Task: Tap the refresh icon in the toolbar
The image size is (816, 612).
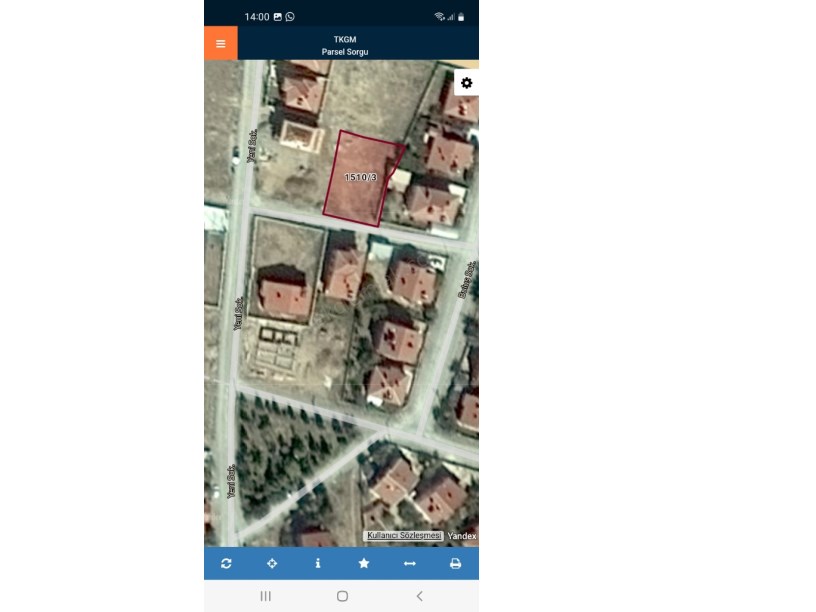Action: pos(226,563)
